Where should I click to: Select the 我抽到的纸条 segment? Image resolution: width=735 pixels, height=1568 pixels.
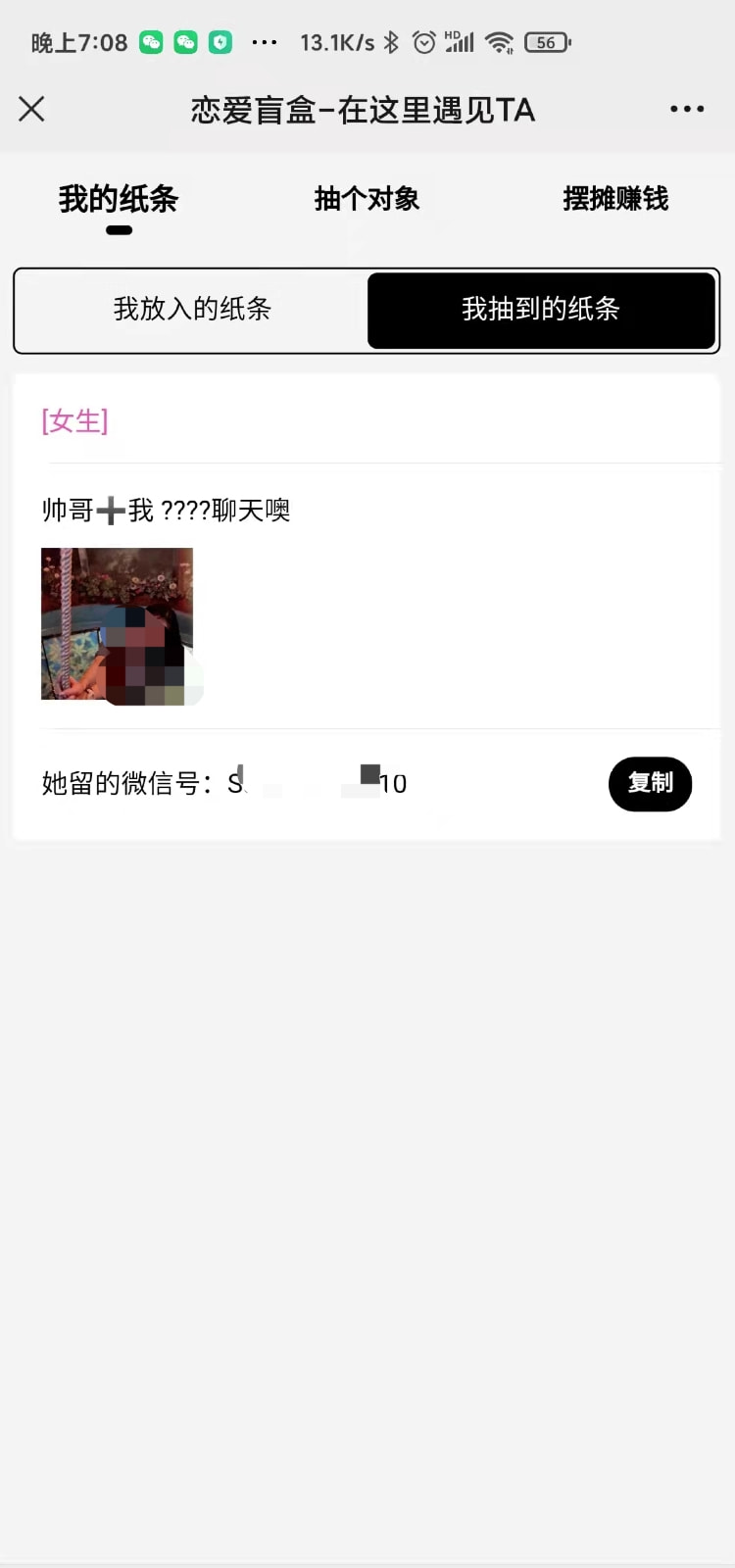click(x=541, y=310)
